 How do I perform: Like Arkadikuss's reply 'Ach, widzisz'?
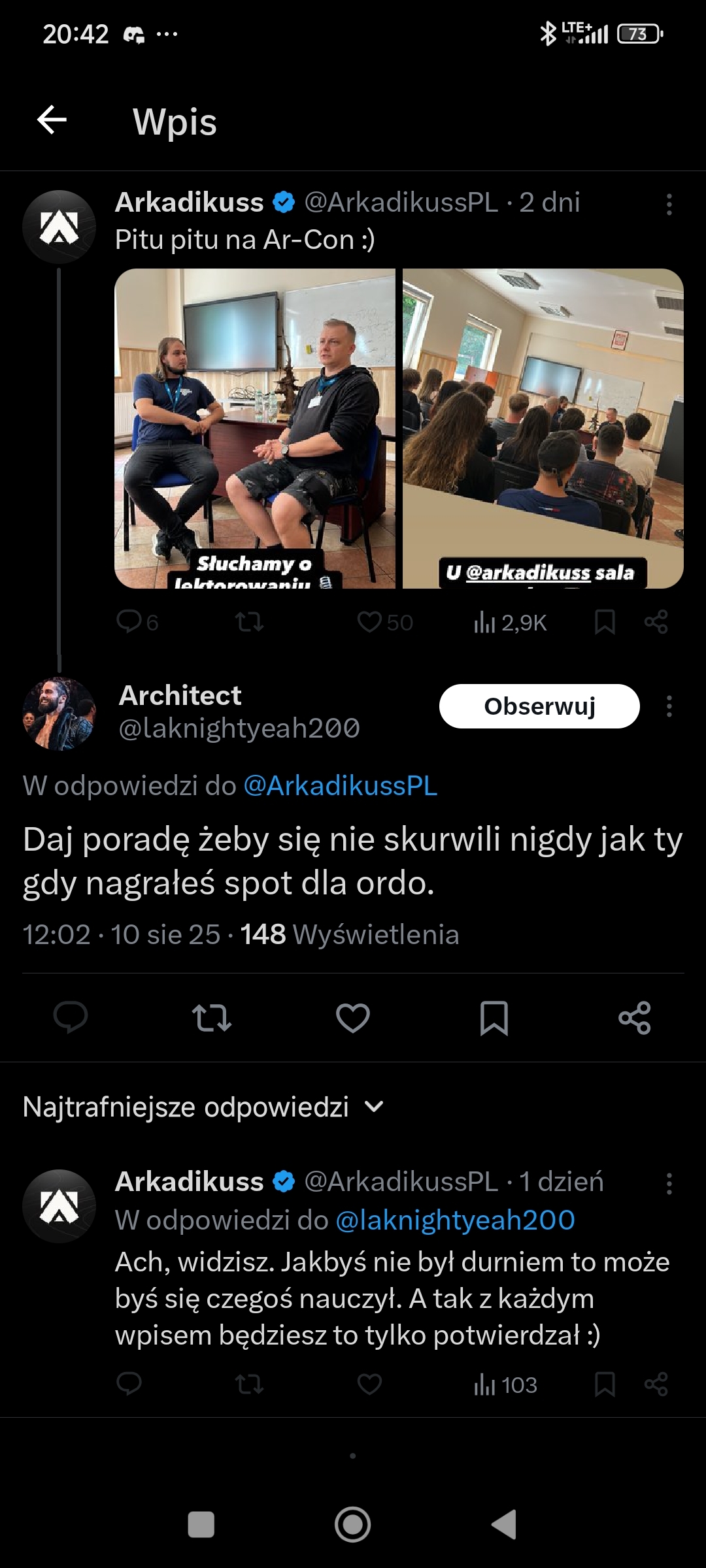point(369,1384)
